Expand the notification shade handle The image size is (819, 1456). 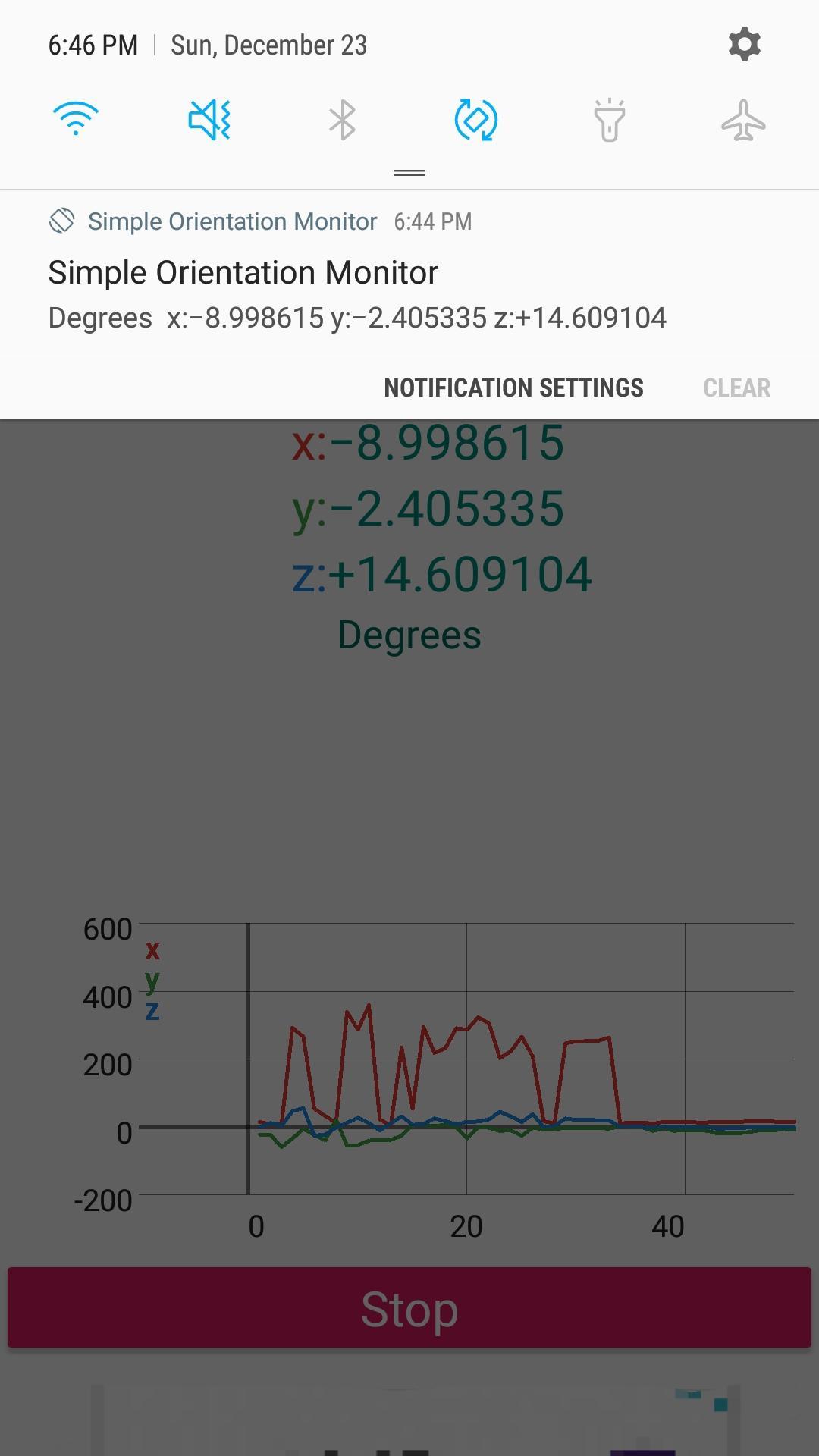click(409, 173)
